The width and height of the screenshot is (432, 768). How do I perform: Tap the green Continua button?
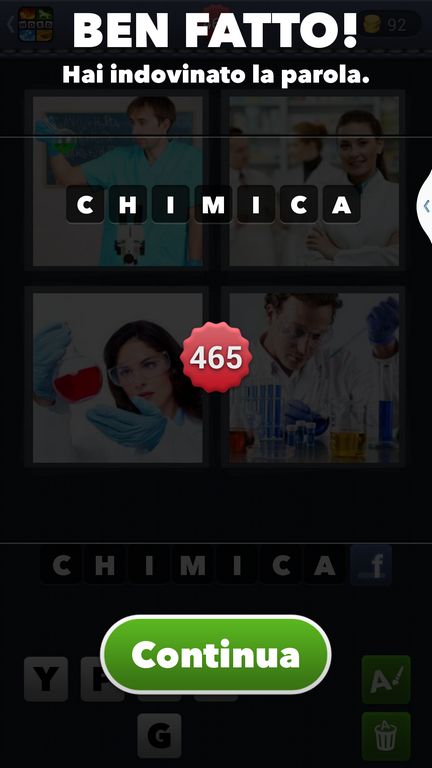216,654
